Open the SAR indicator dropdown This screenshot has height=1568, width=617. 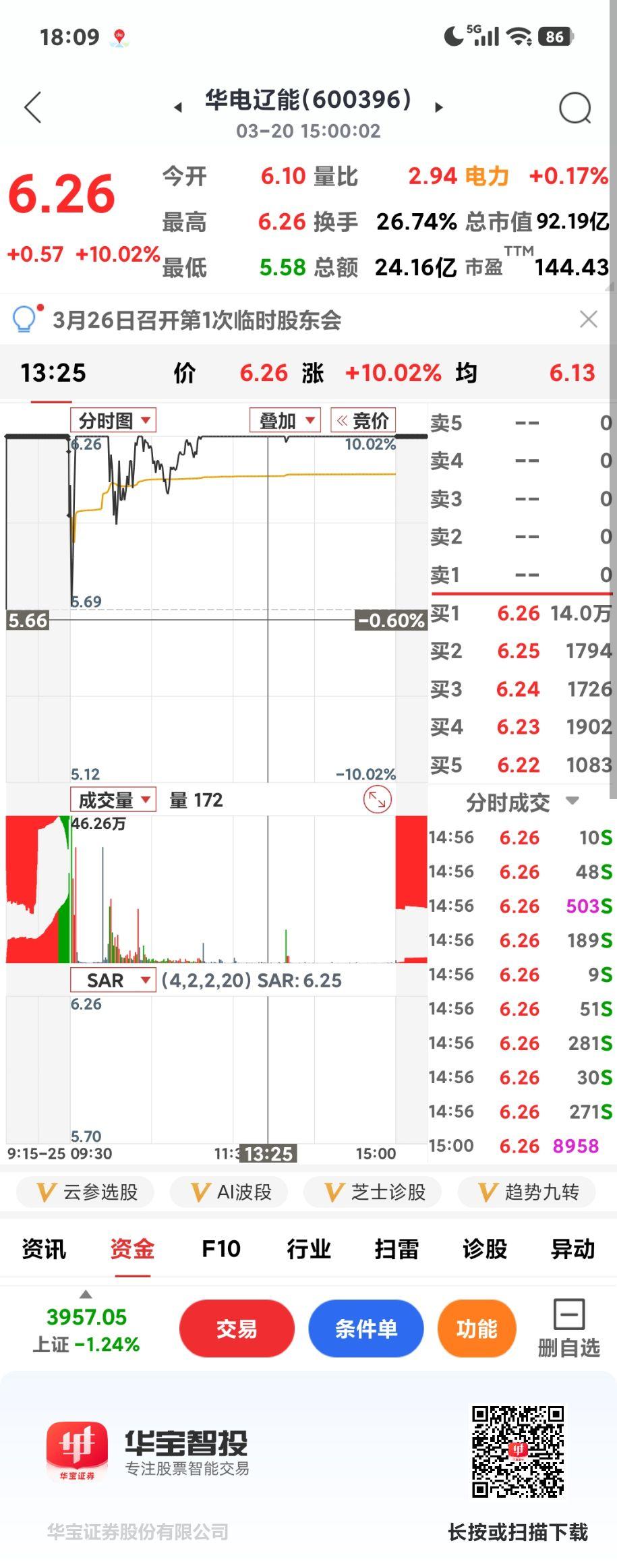pyautogui.click(x=113, y=981)
